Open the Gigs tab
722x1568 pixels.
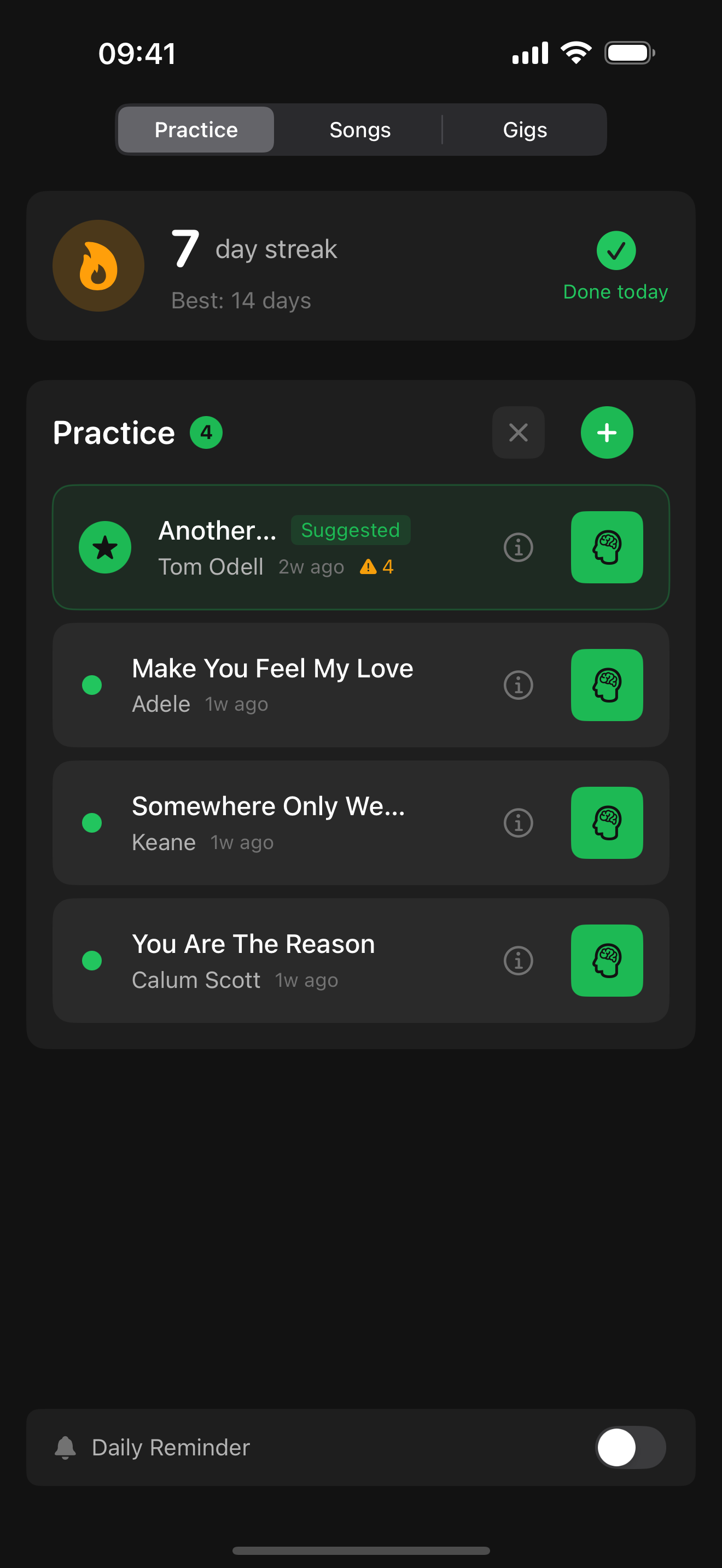coord(525,129)
